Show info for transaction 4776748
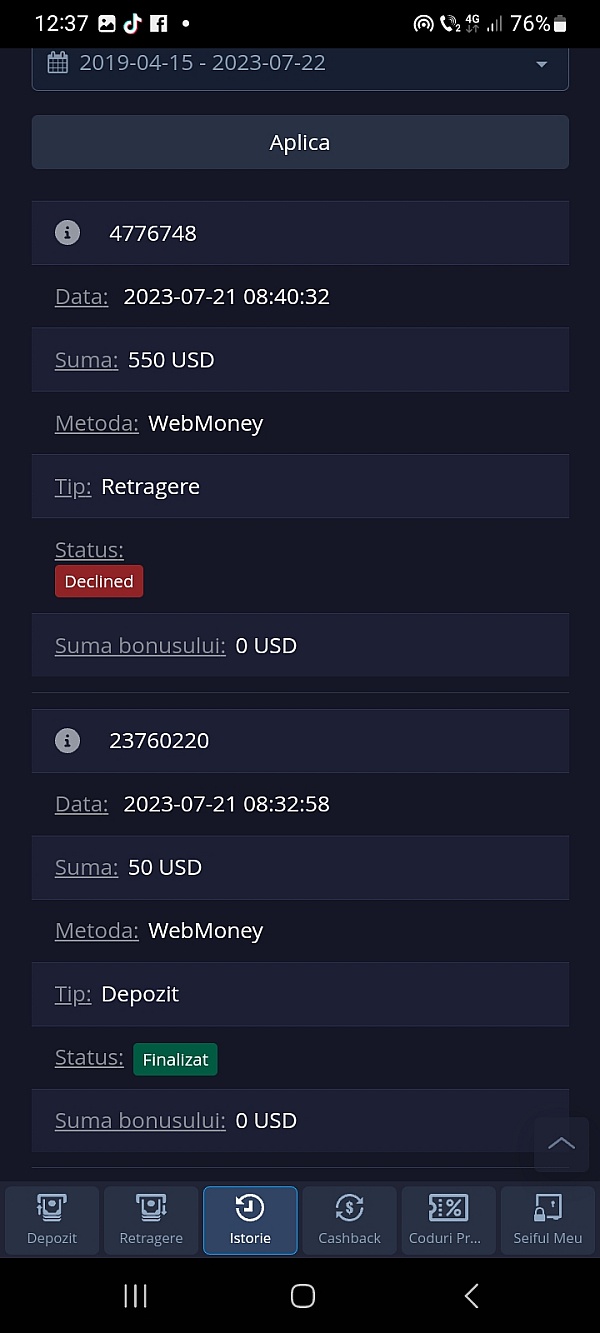Image resolution: width=600 pixels, height=1333 pixels. click(x=67, y=233)
